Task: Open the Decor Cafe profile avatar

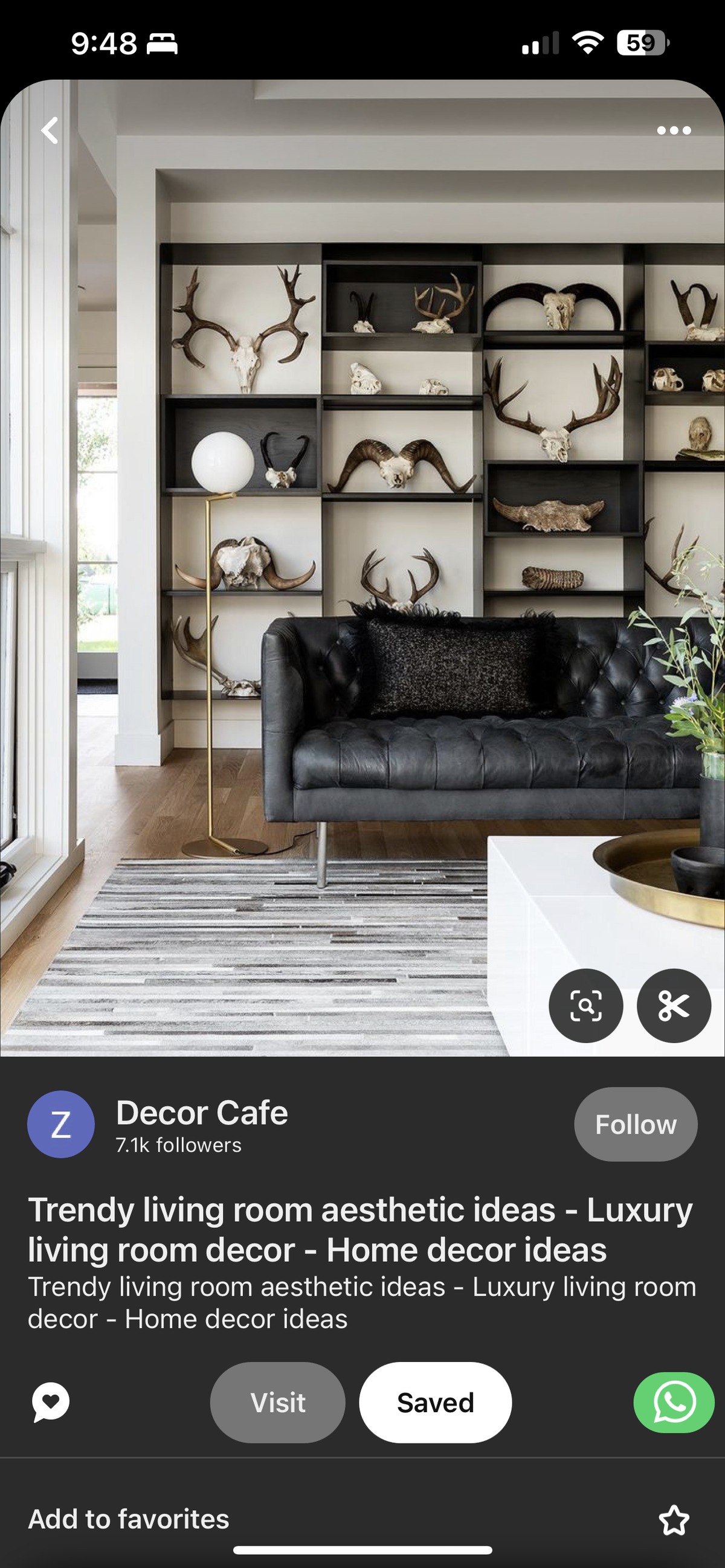Action: 61,1124
